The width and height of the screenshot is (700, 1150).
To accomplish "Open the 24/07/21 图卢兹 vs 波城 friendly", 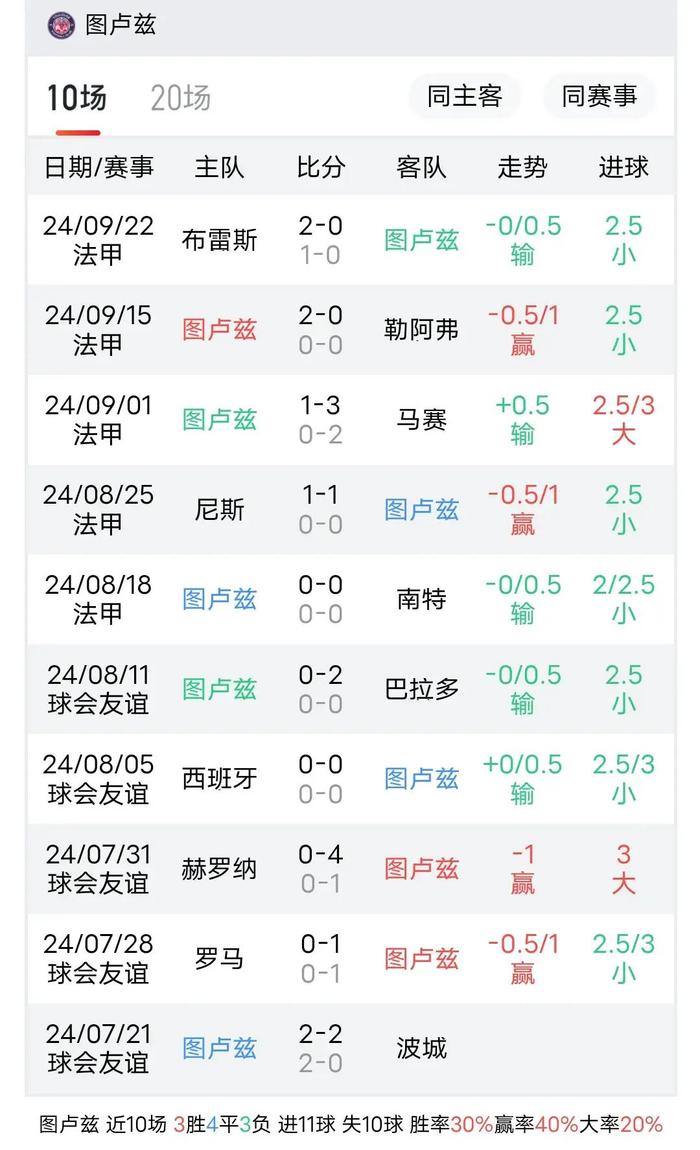I will [x=350, y=1049].
